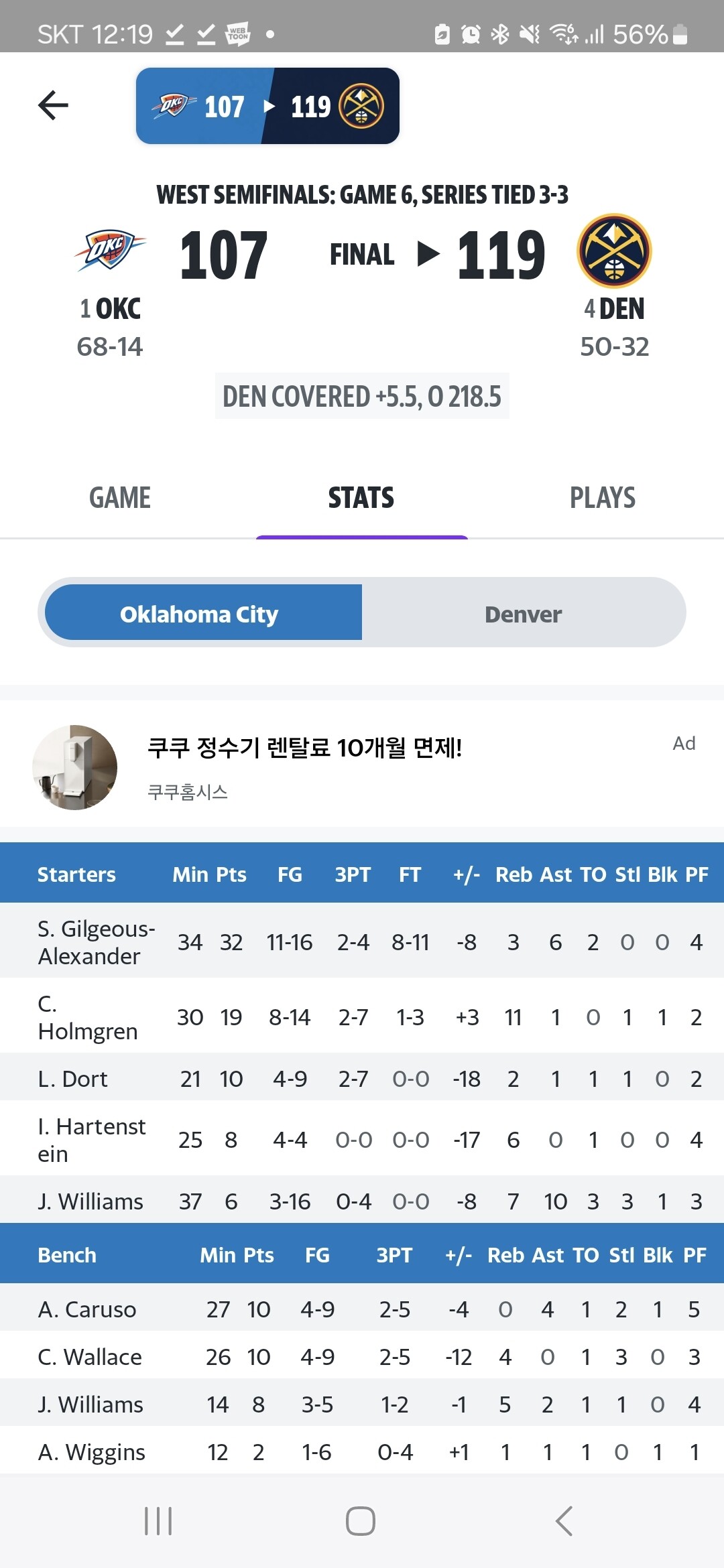
Task: Tap the water purifier ad thumbnail image
Action: [x=74, y=768]
